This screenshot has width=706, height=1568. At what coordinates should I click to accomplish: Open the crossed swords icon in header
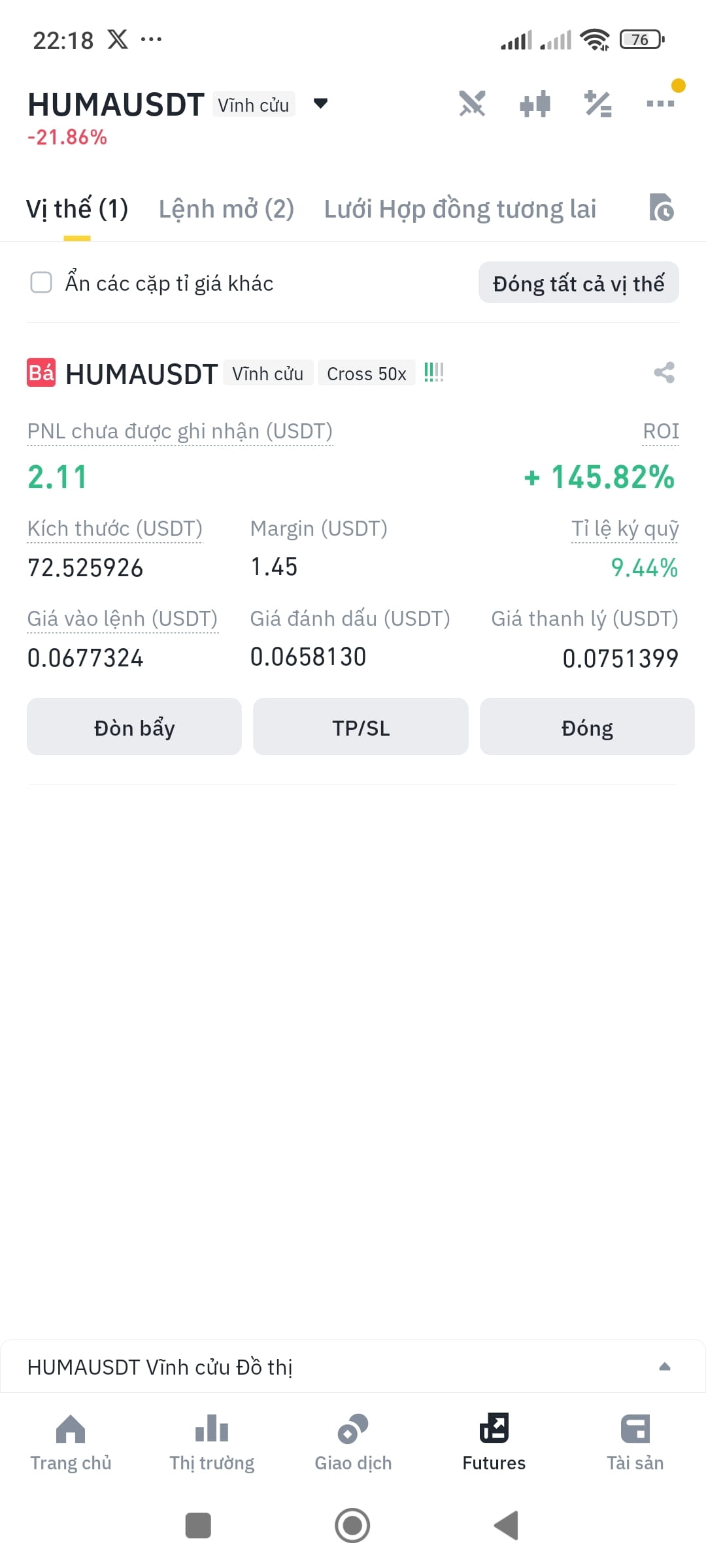pos(472,104)
